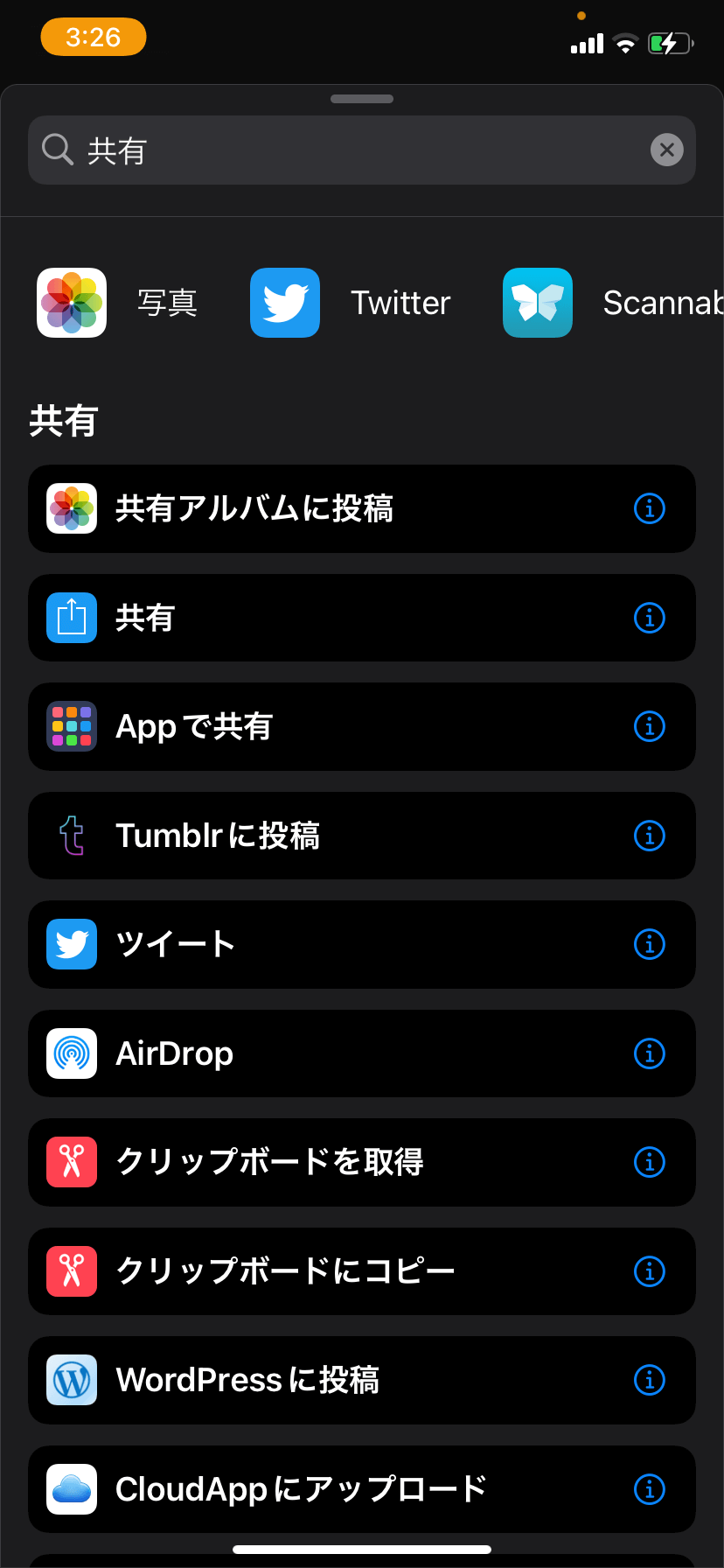
Task: Clear the 共有 search text
Action: 666,150
